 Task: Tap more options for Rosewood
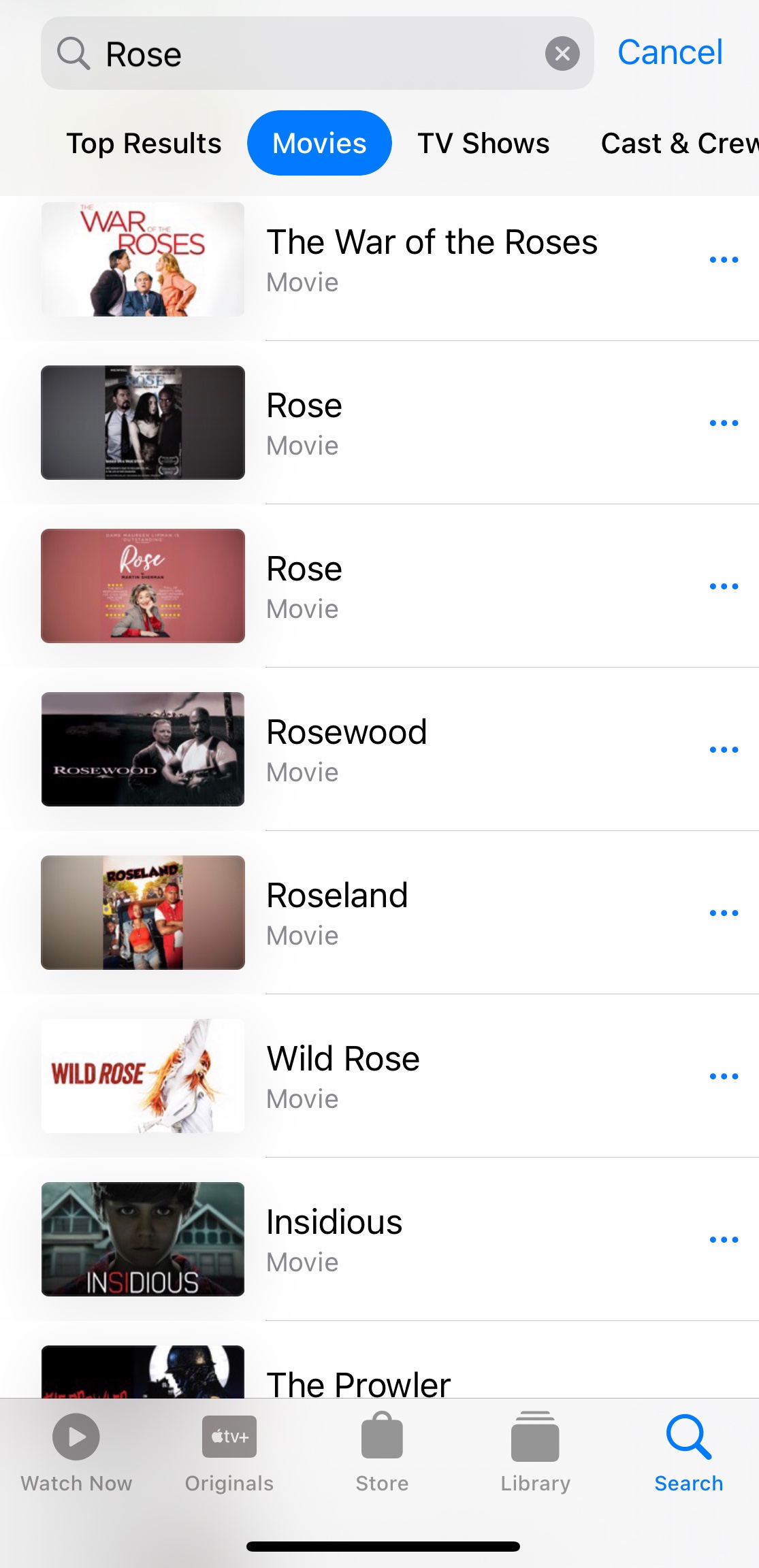724,749
